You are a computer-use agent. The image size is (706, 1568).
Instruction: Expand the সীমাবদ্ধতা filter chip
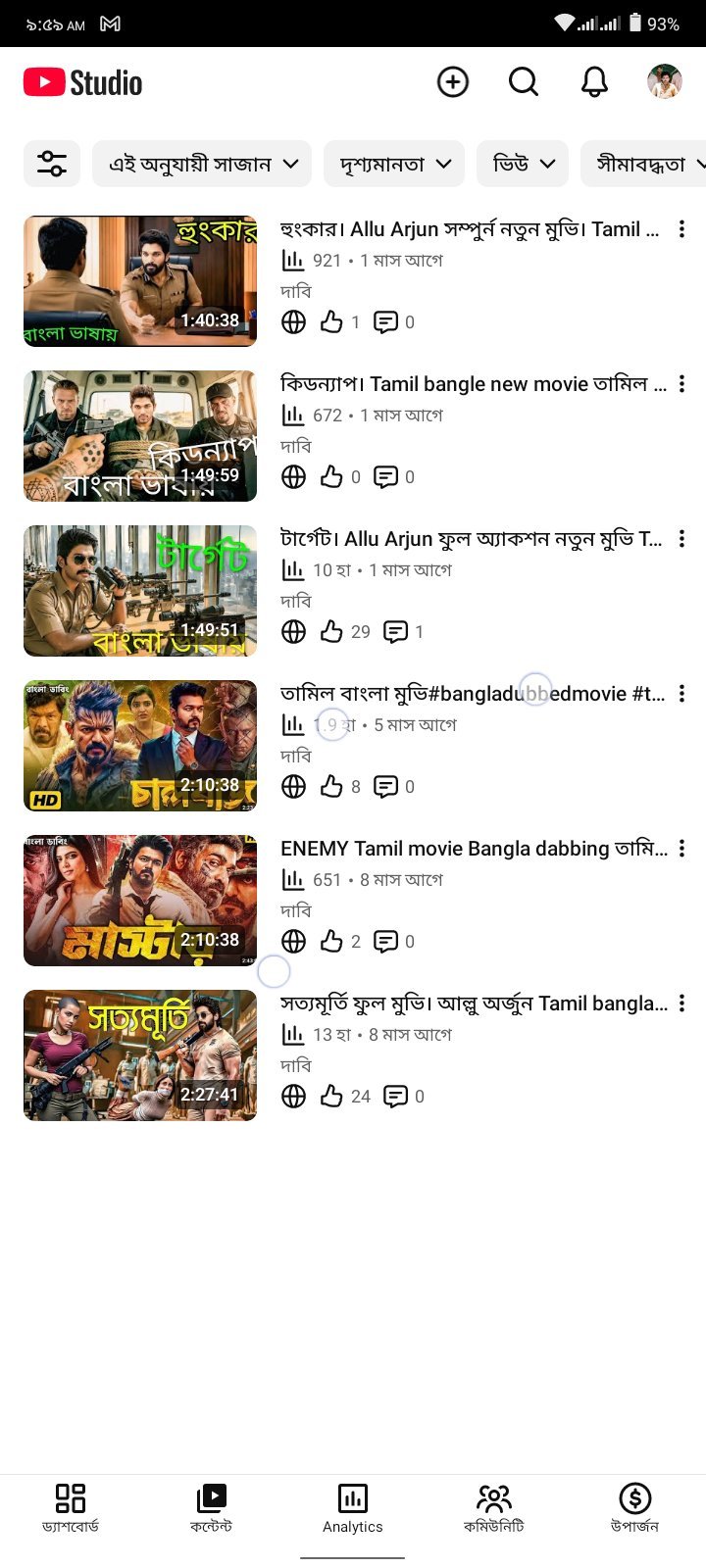coord(643,164)
